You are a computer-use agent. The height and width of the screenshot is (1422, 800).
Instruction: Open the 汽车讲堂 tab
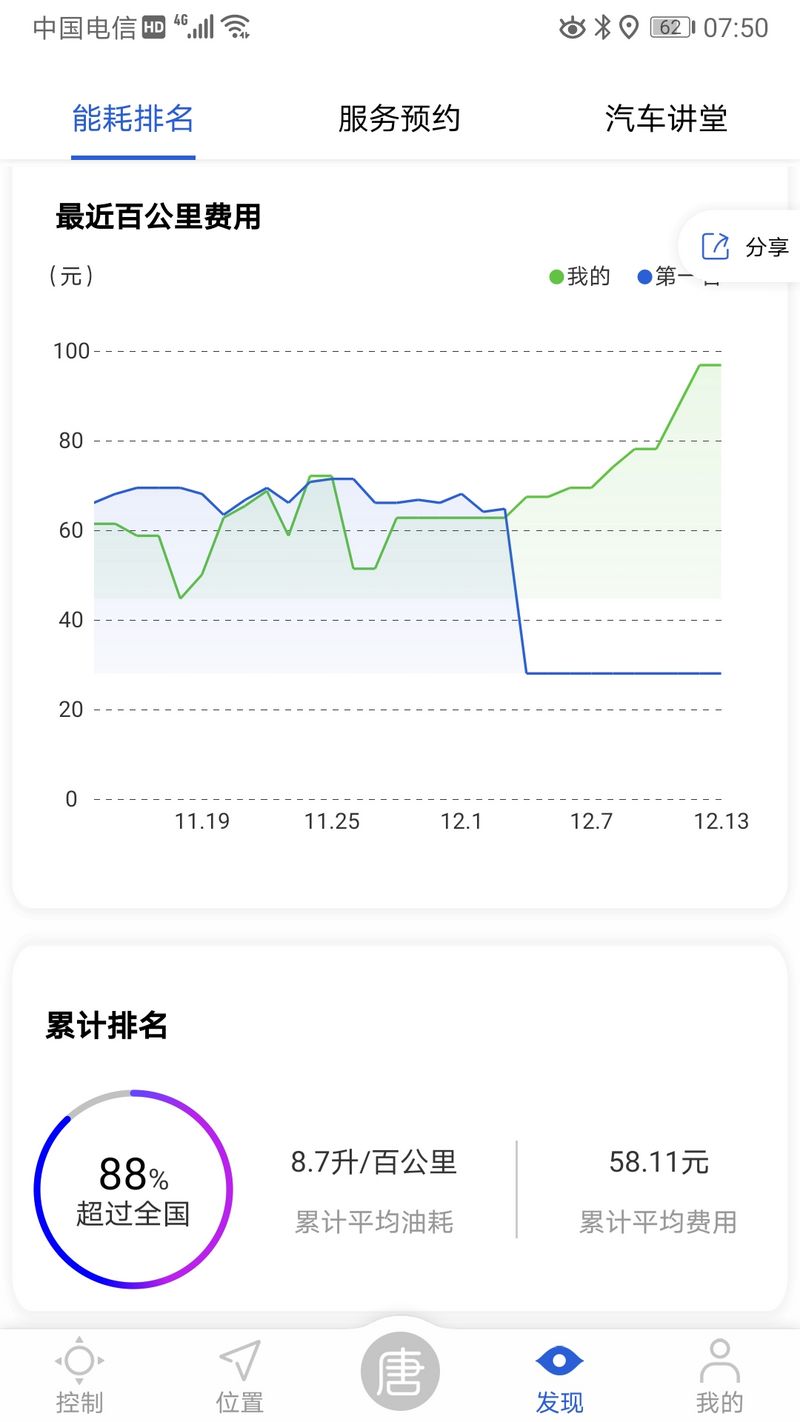click(666, 119)
